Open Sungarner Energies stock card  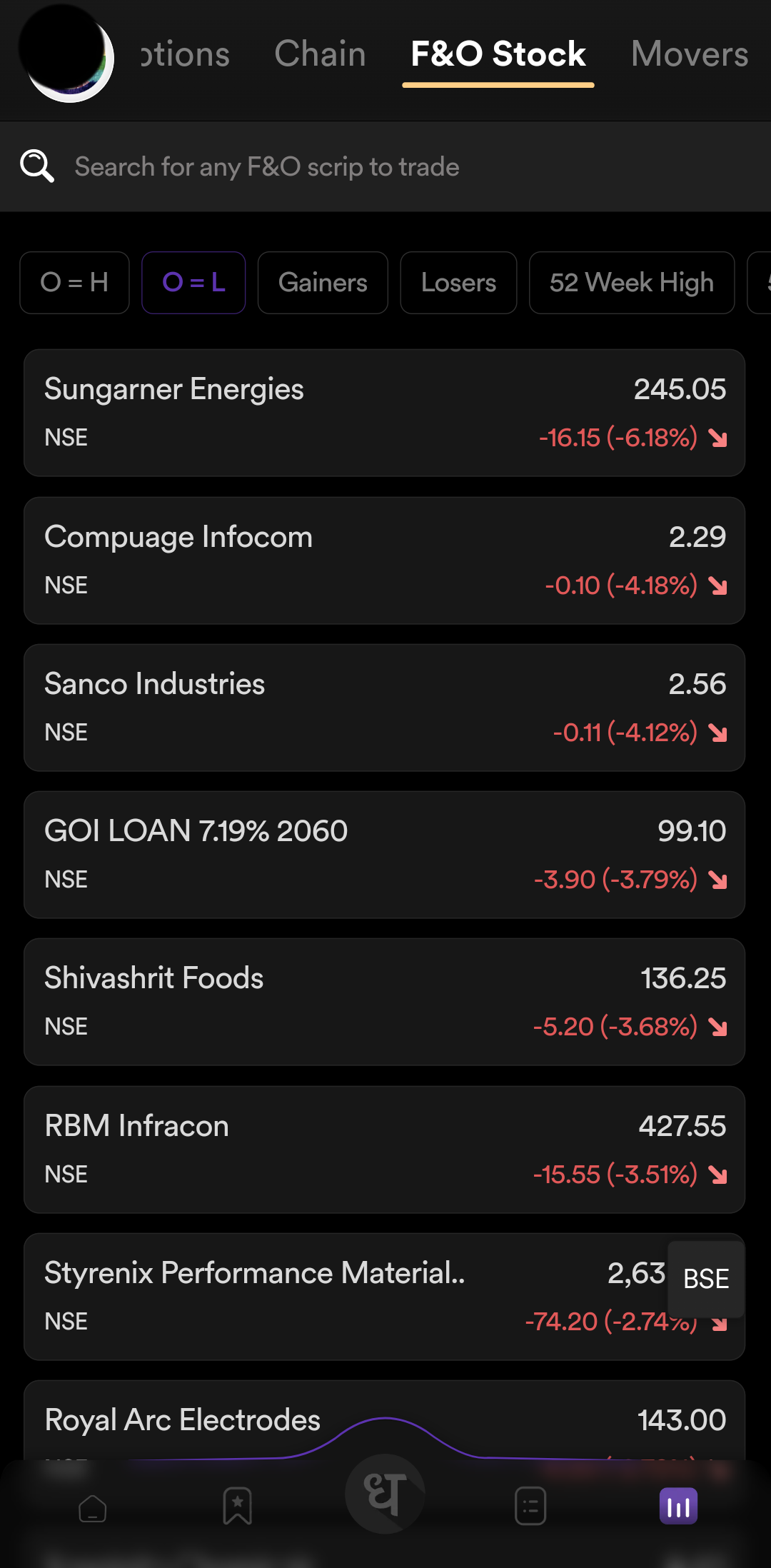point(384,413)
